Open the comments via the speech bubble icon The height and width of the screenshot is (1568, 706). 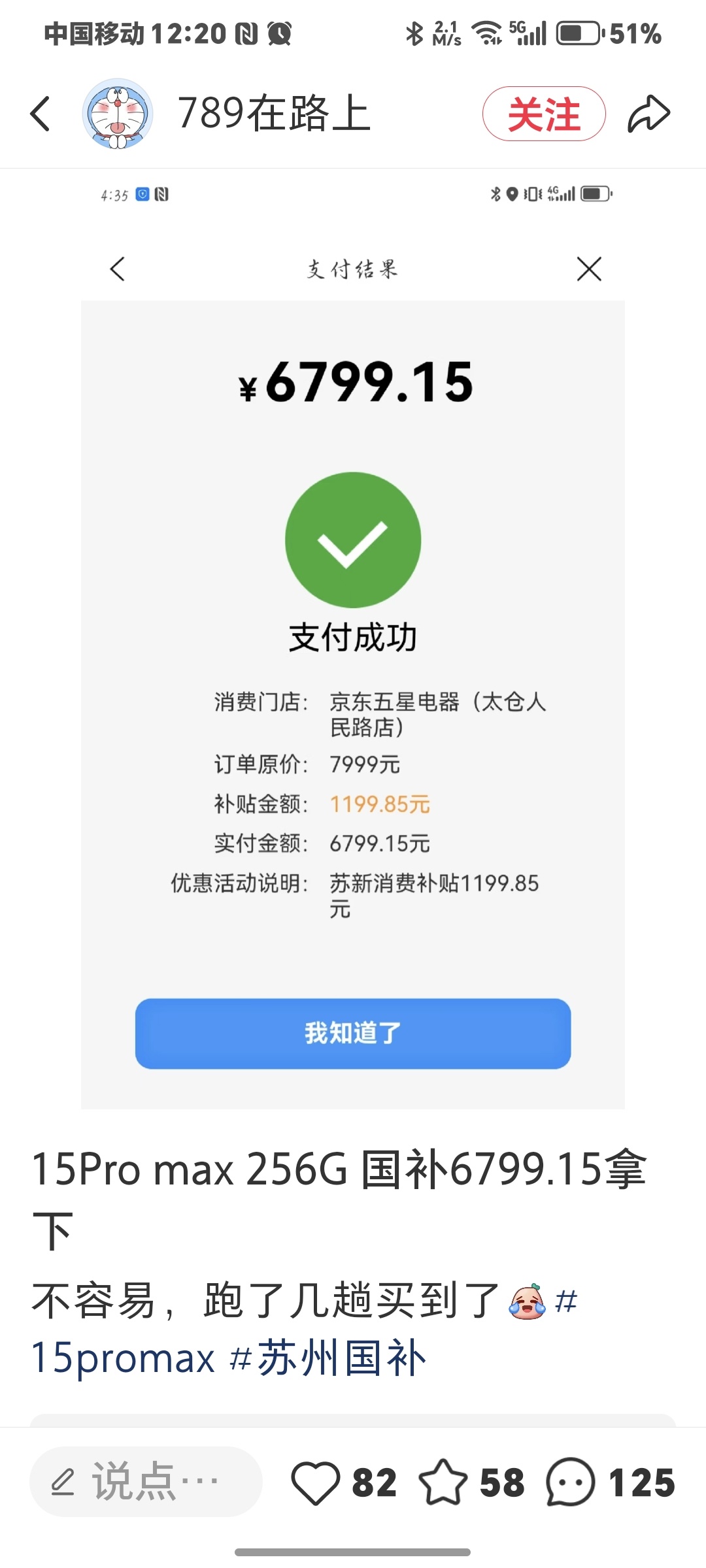click(571, 1482)
